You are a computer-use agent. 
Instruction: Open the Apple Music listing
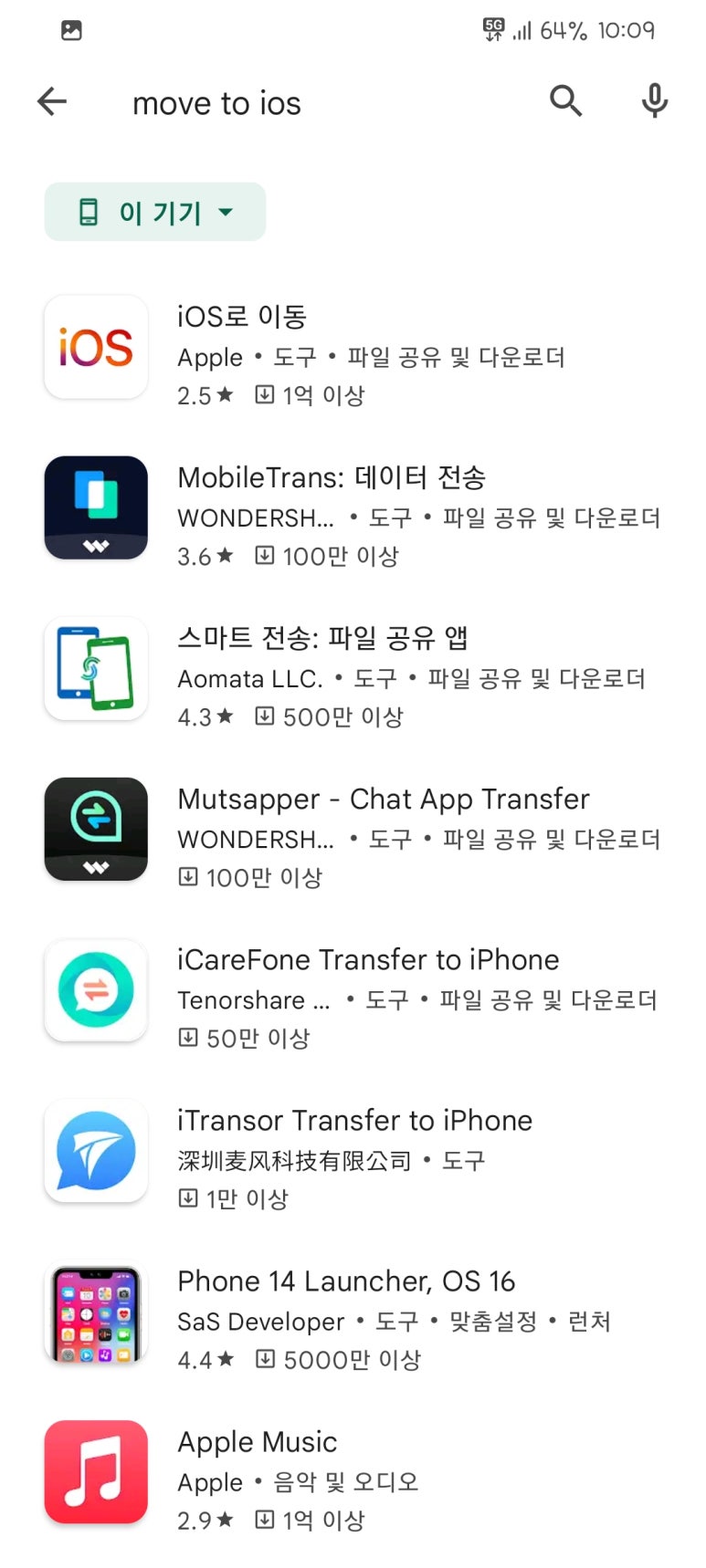353,1479
